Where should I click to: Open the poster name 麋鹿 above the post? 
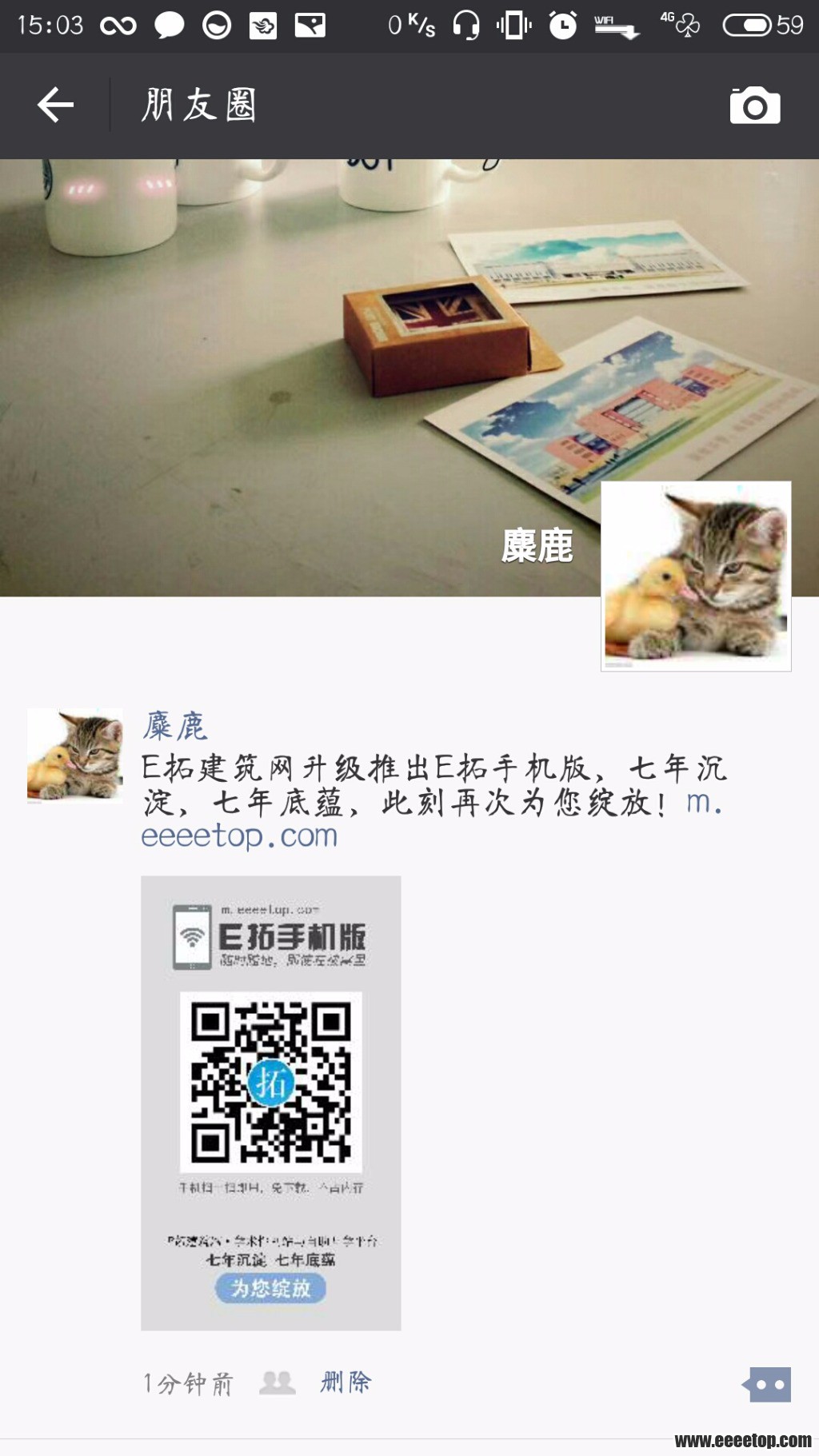175,726
